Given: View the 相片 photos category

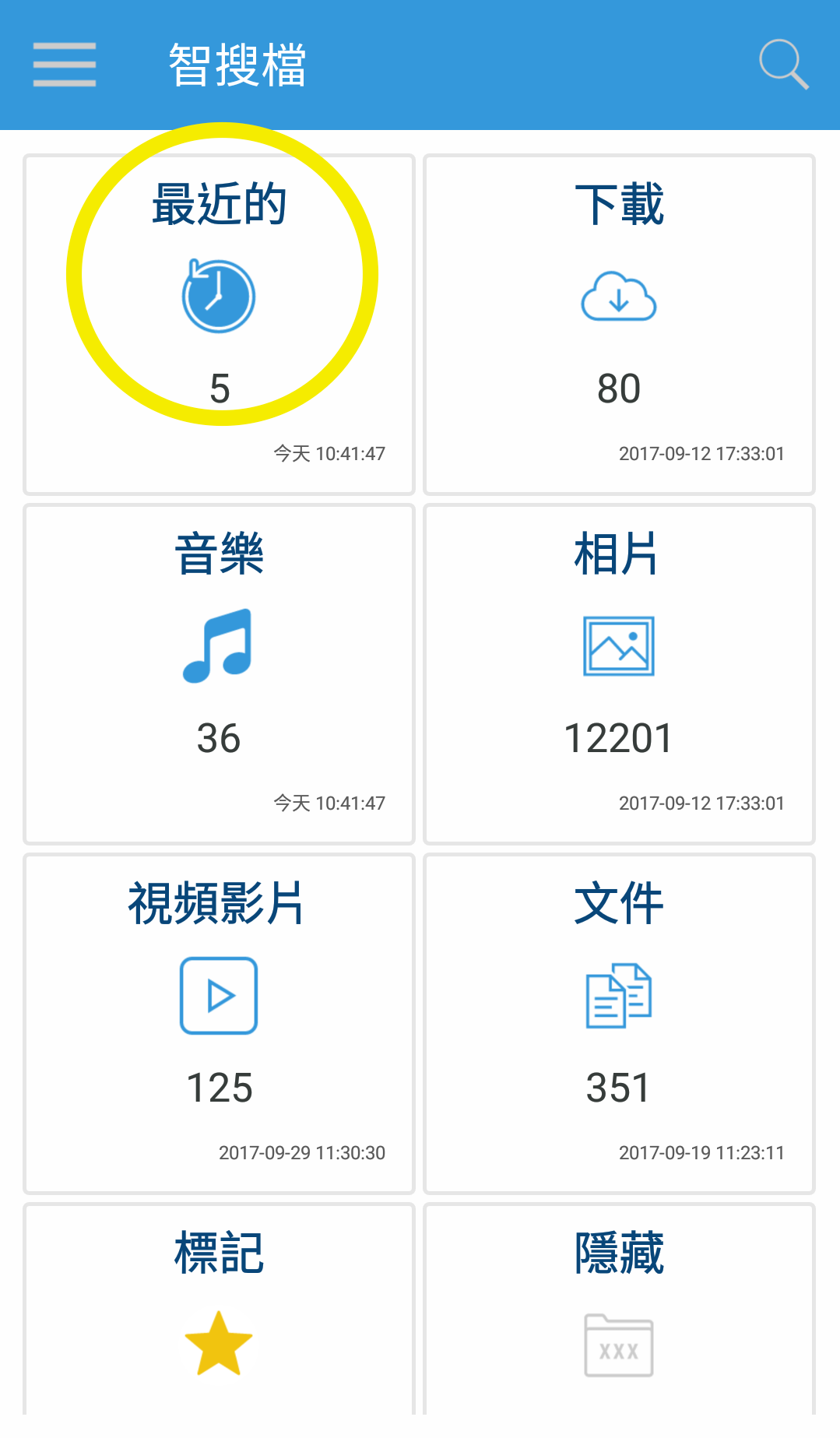Looking at the screenshot, I should 619,674.
